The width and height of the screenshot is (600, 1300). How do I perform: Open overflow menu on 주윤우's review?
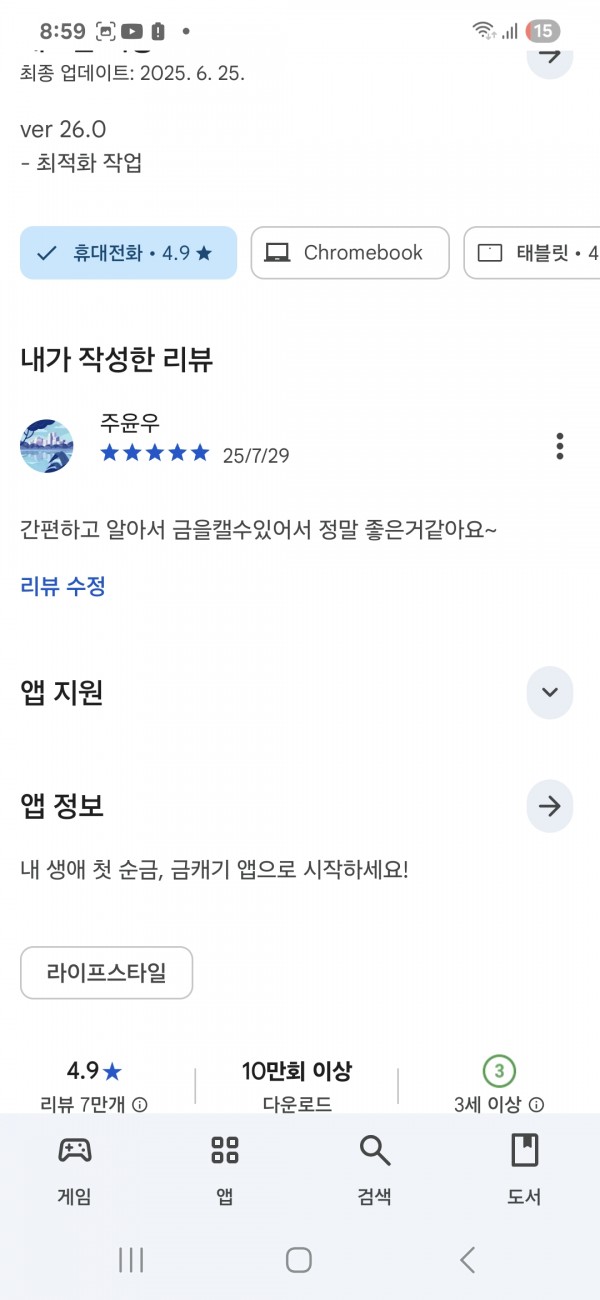(x=560, y=446)
